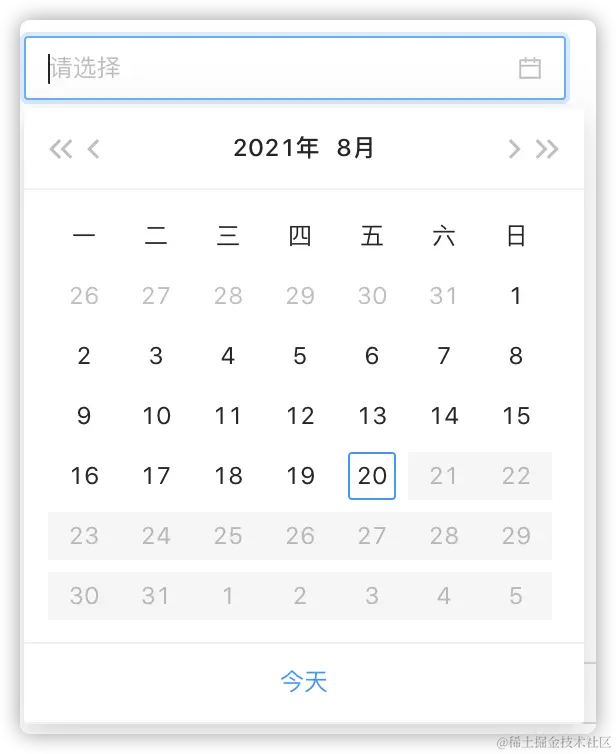Go to the previous month

[94, 149]
